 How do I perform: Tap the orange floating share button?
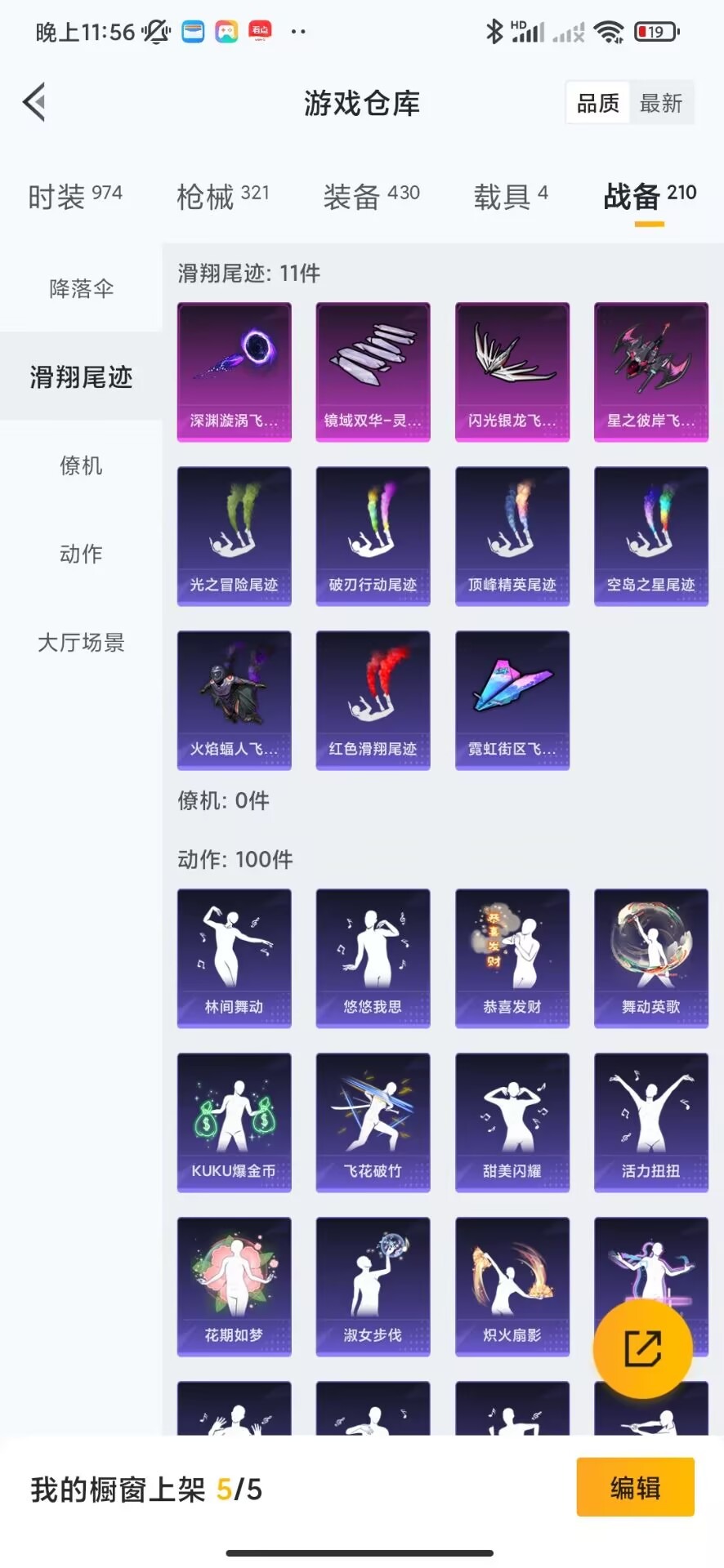pos(643,1348)
